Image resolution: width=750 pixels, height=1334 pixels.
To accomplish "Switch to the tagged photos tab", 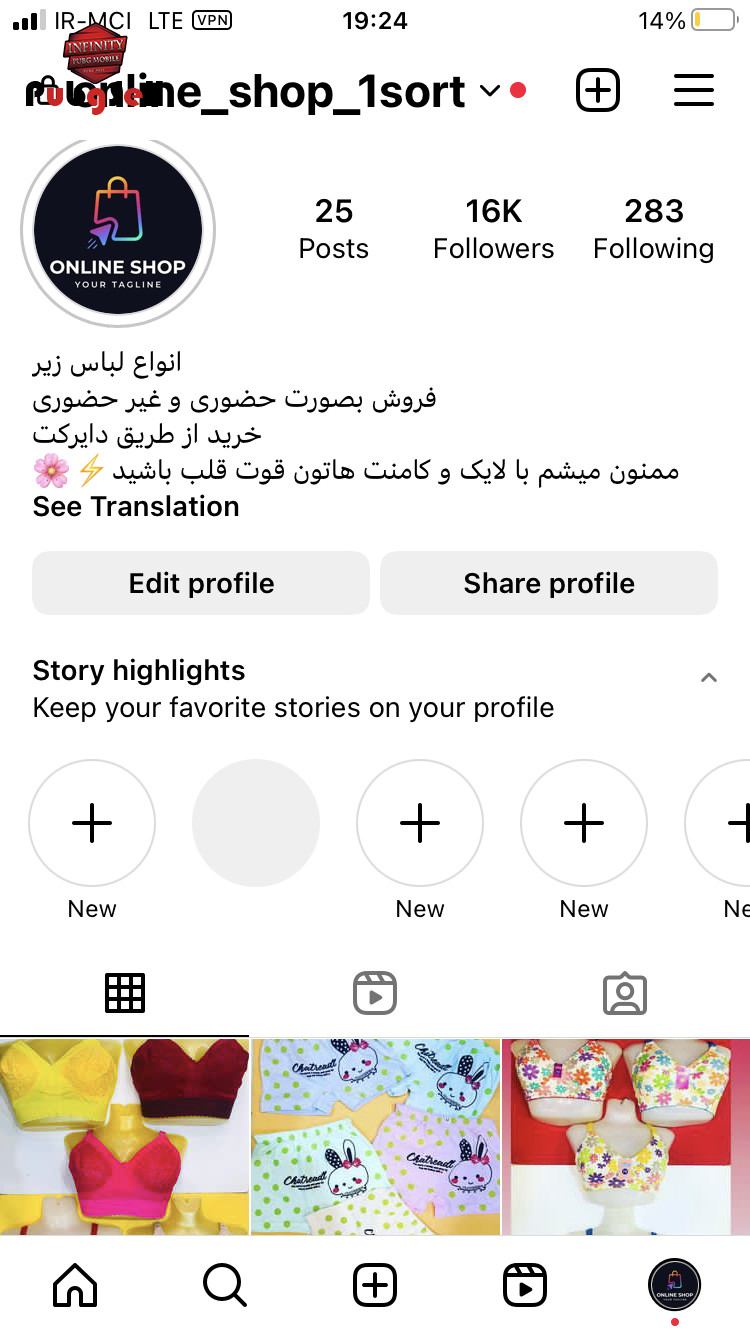I will click(625, 994).
